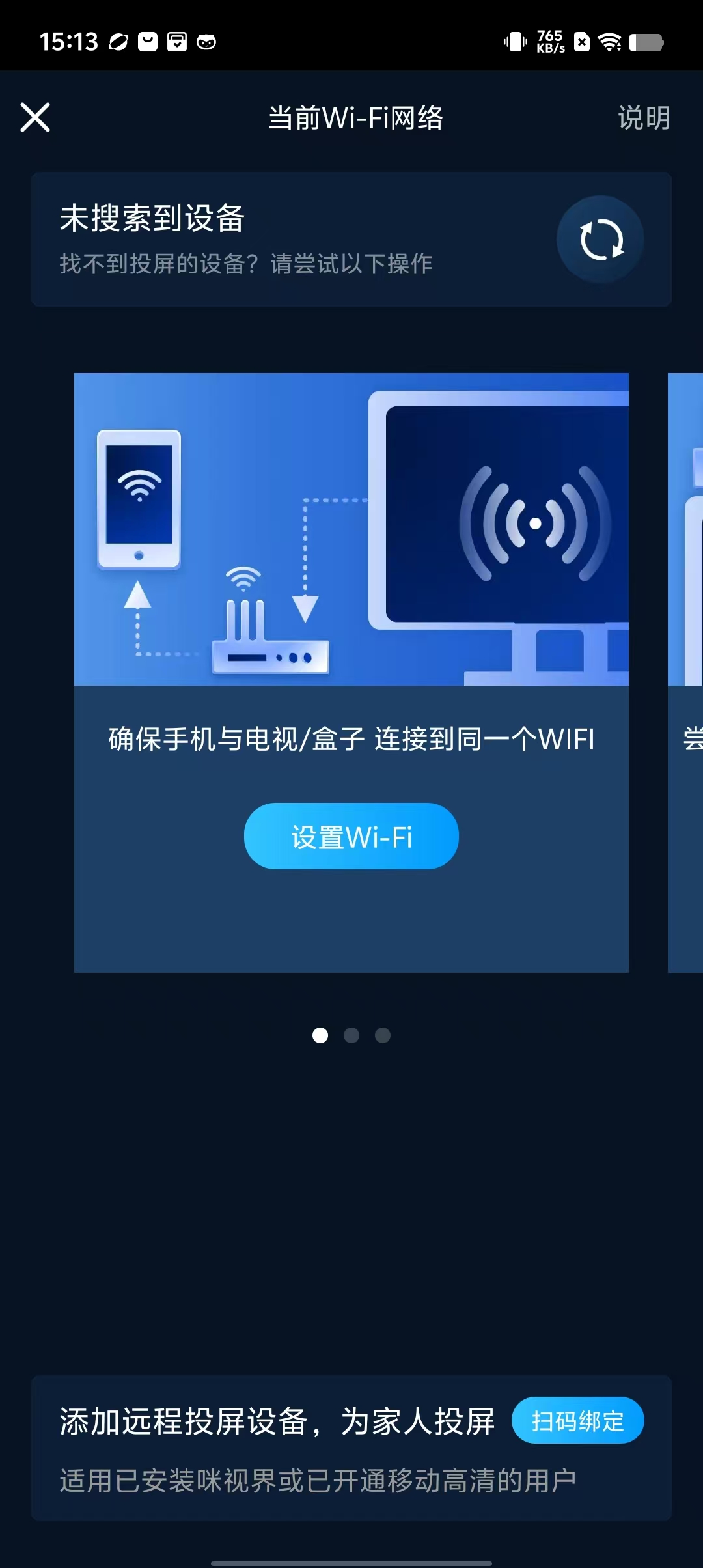Refresh the device search
Image resolution: width=703 pixels, height=1568 pixels.
click(x=600, y=240)
